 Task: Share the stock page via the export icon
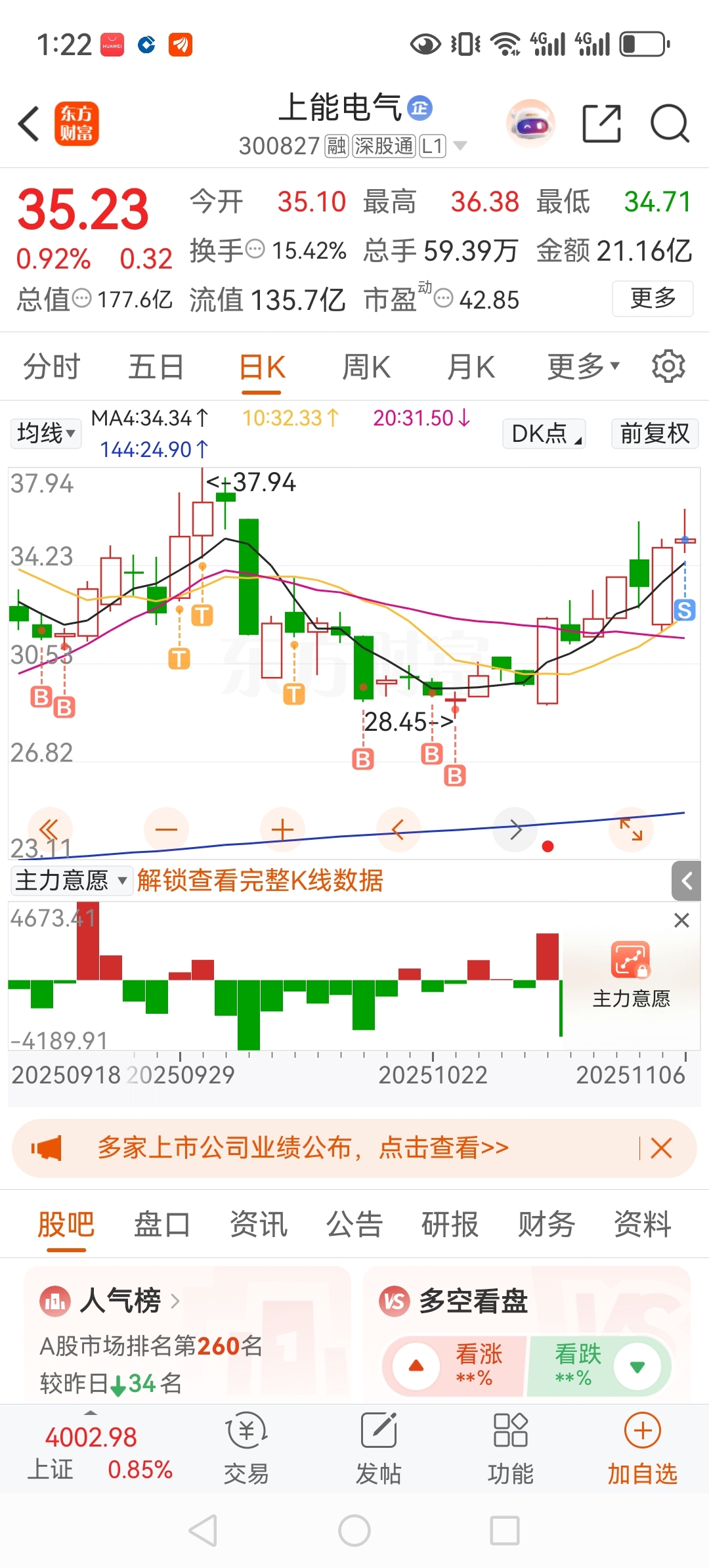click(601, 123)
